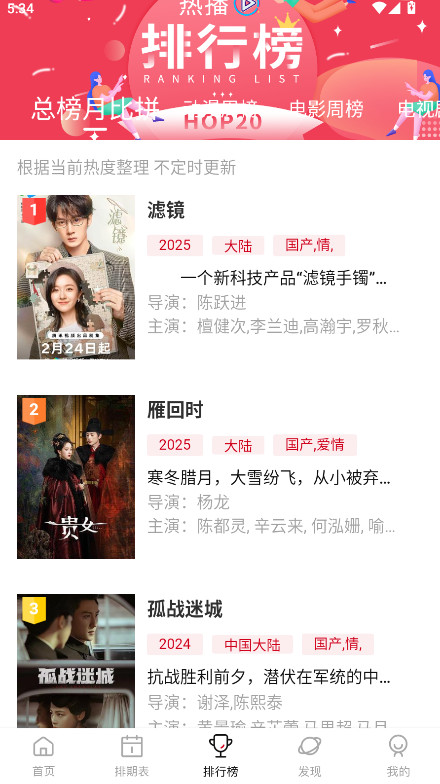Select the 排行榜 bottom tab
Image resolution: width=440 pixels, height=784 pixels.
click(220, 756)
